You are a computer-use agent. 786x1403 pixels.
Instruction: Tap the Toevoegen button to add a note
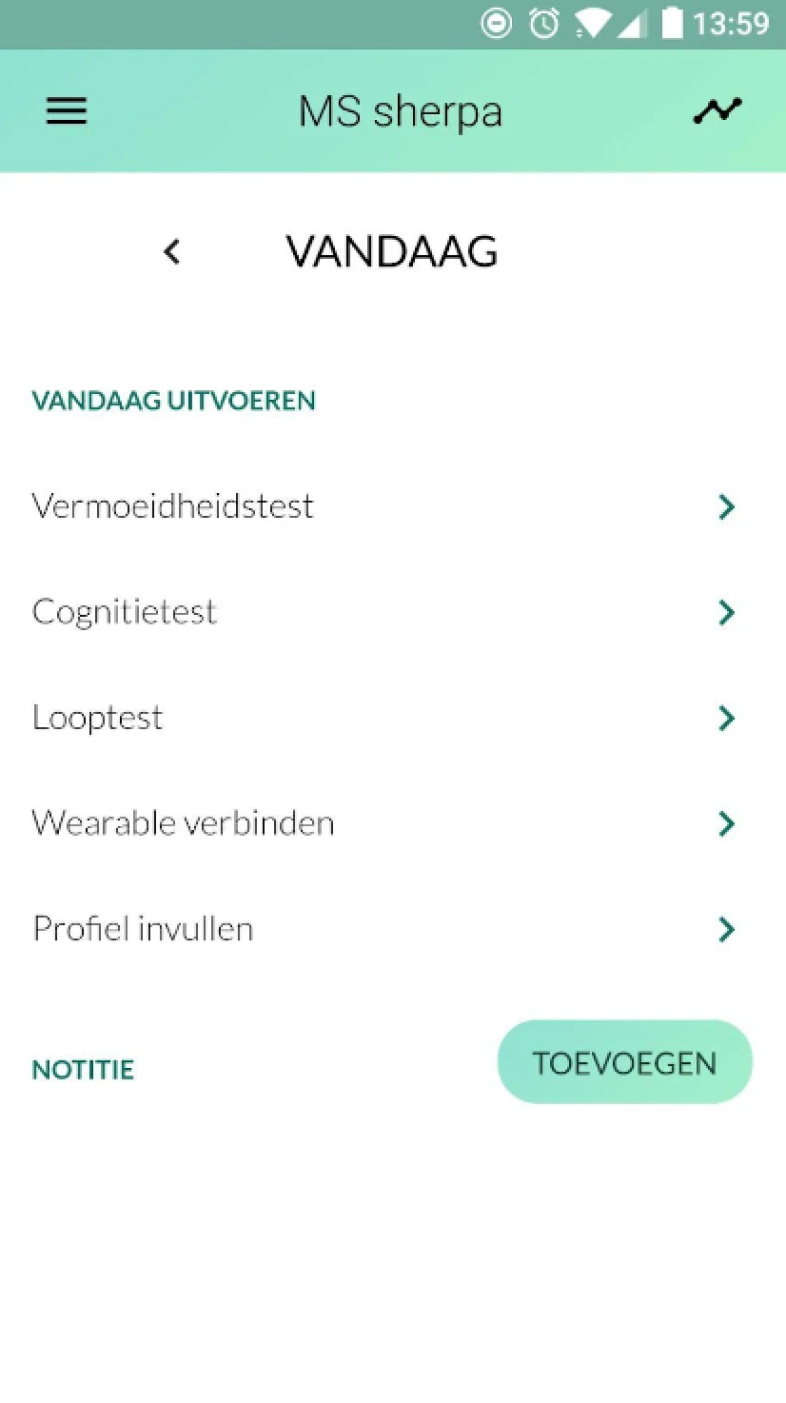pyautogui.click(x=625, y=1062)
